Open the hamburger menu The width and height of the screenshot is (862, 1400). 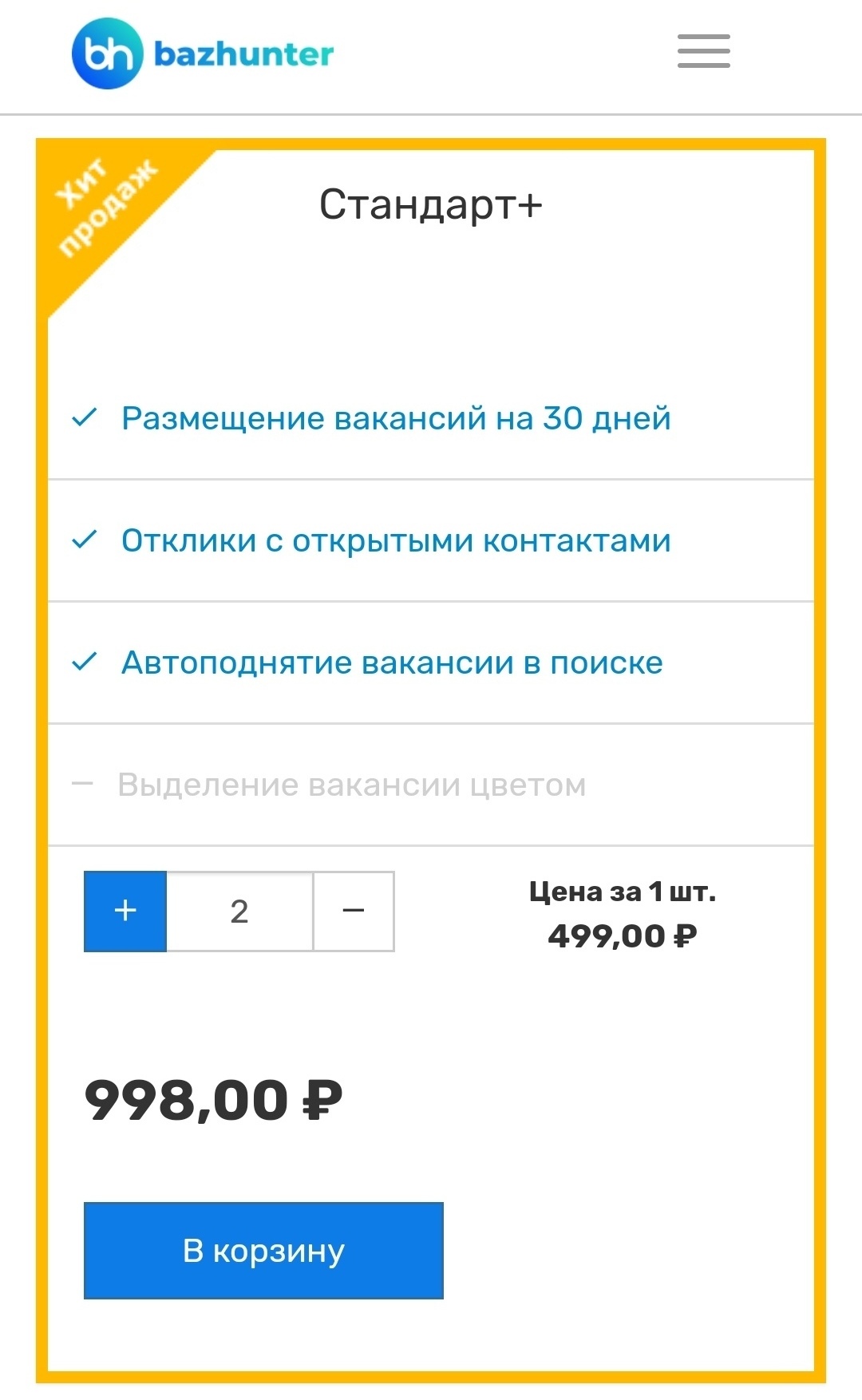703,52
